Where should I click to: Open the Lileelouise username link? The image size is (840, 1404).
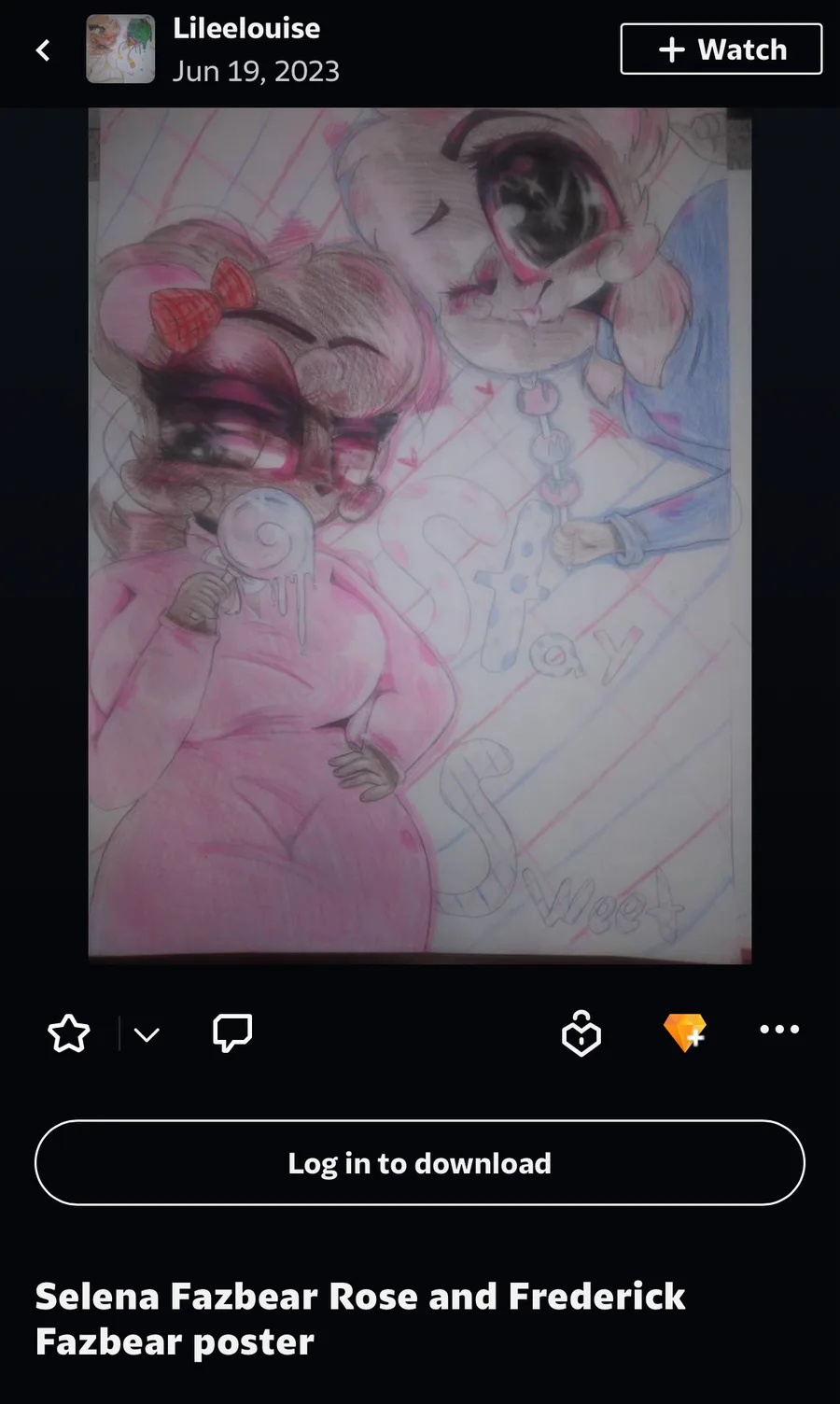[x=246, y=29]
